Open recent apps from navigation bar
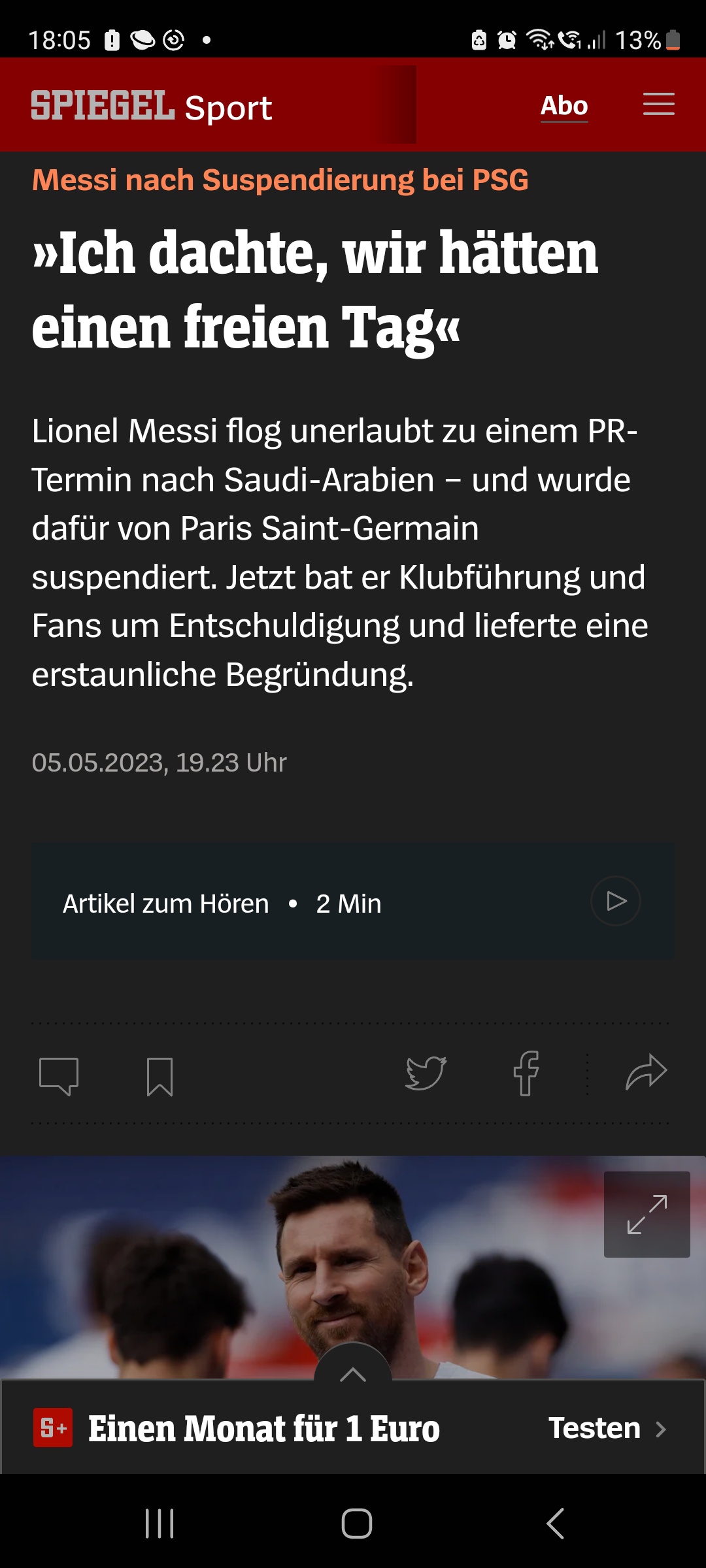706x1568 pixels. (x=160, y=1524)
